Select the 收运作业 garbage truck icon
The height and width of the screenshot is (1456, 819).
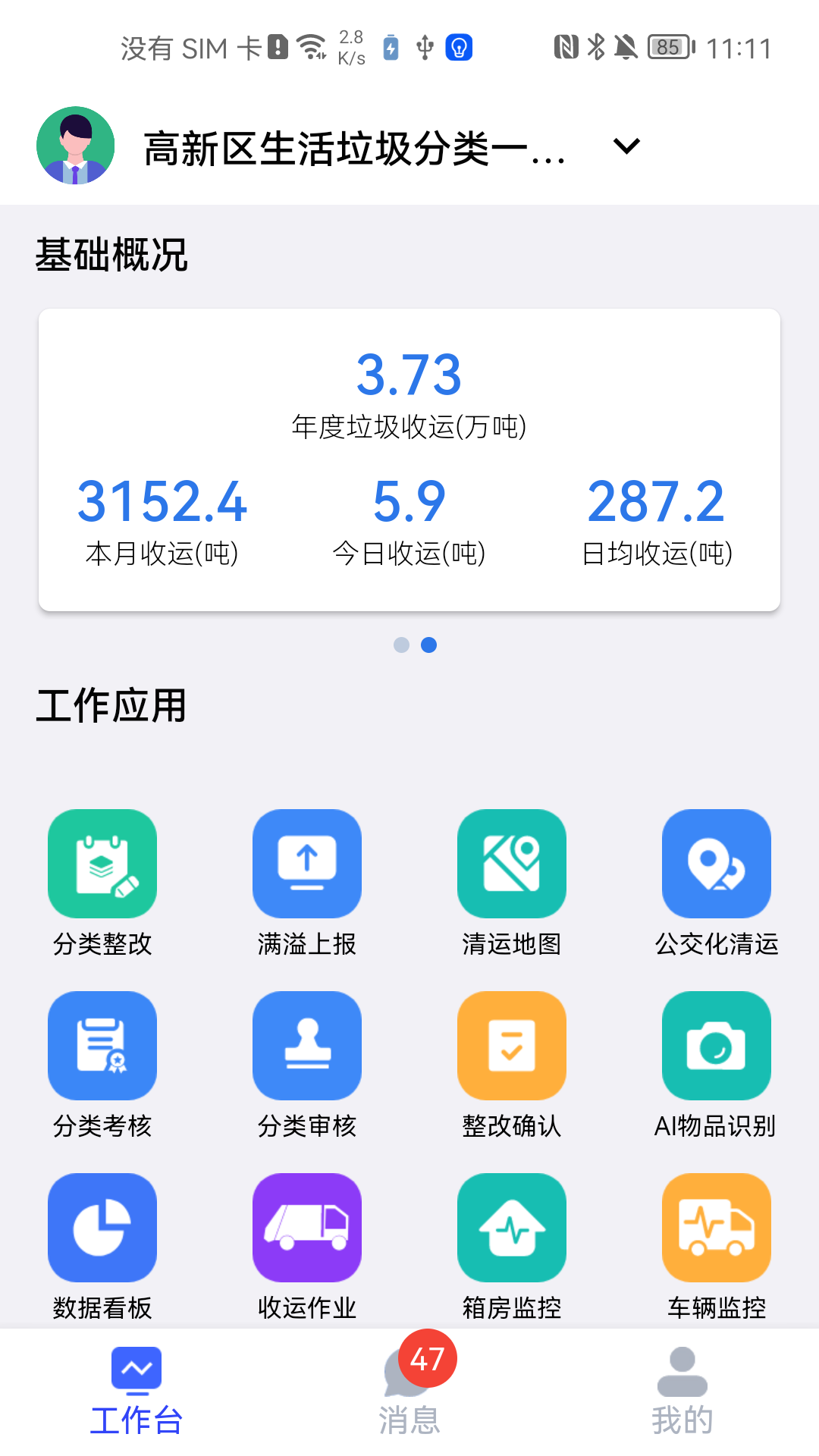pos(306,1227)
